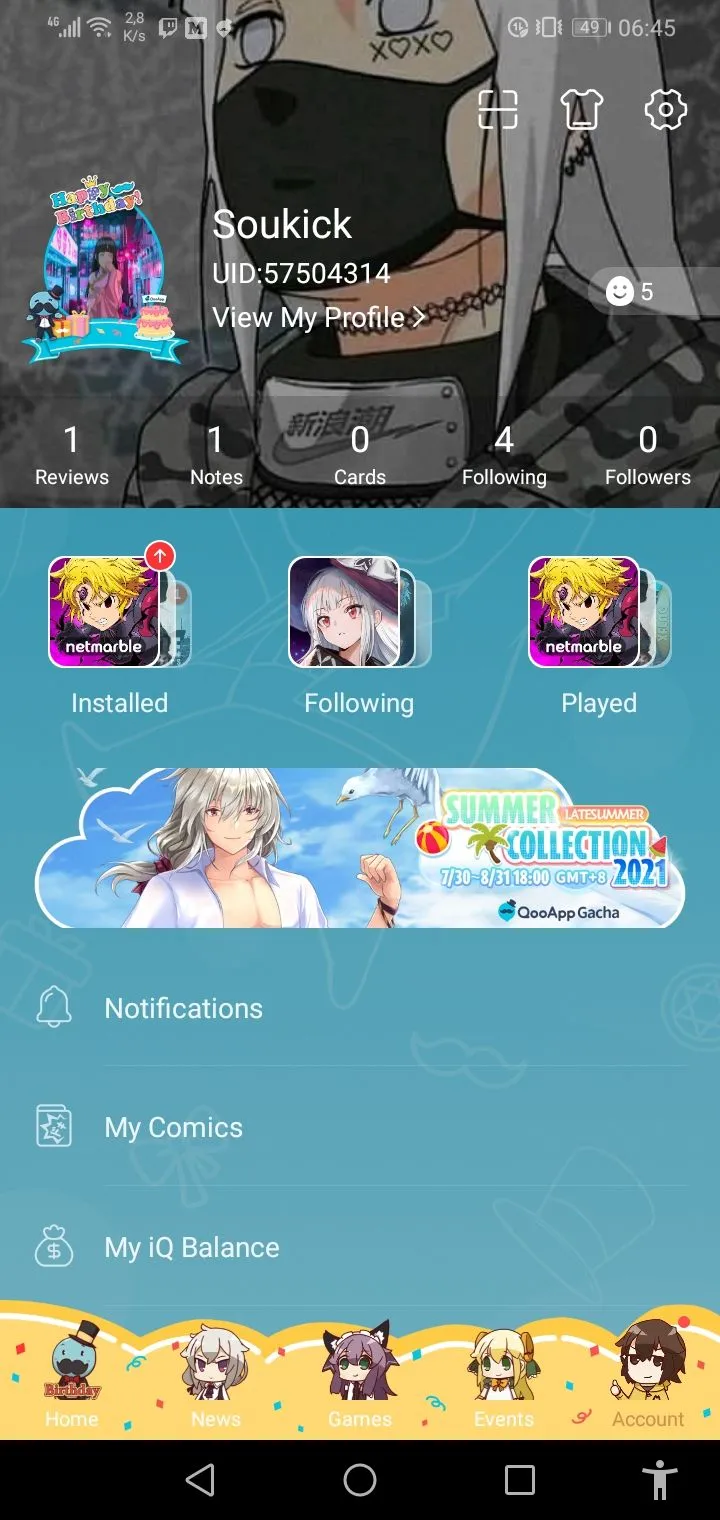The height and width of the screenshot is (1520, 720).
Task: Switch to the Events tab
Action: click(504, 1380)
